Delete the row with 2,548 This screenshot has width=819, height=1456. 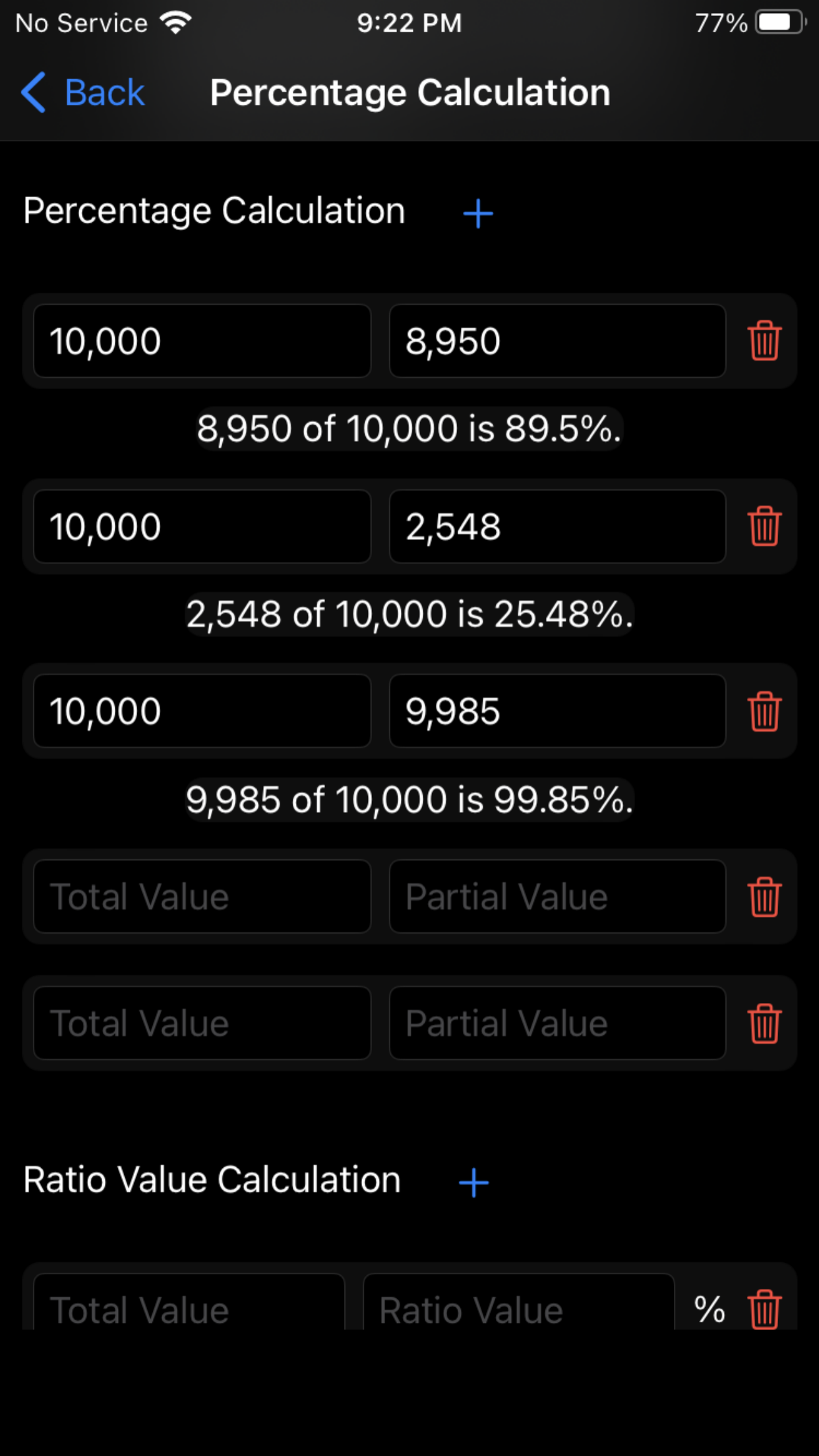click(x=764, y=526)
